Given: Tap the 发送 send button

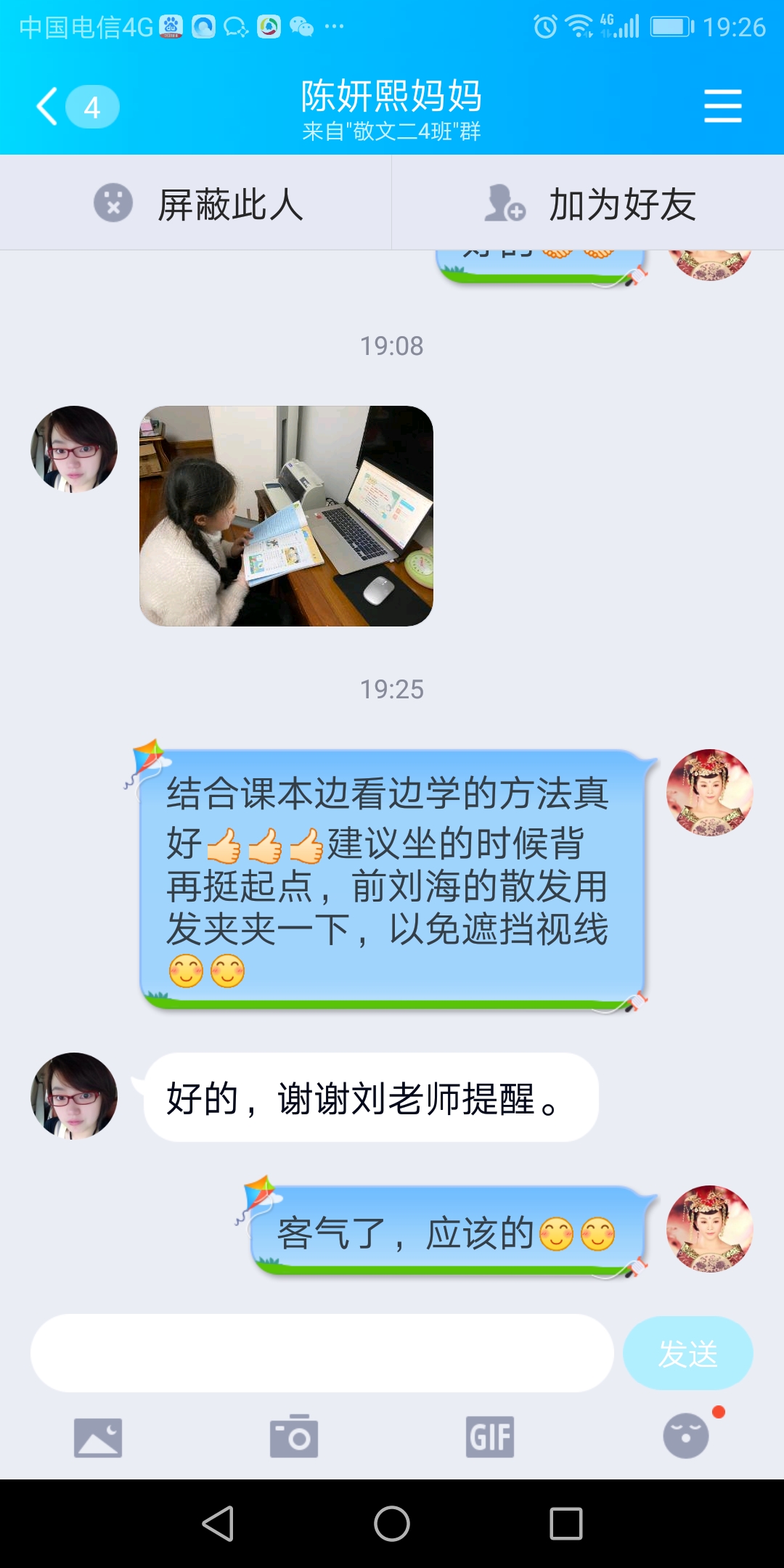Looking at the screenshot, I should (x=687, y=1353).
